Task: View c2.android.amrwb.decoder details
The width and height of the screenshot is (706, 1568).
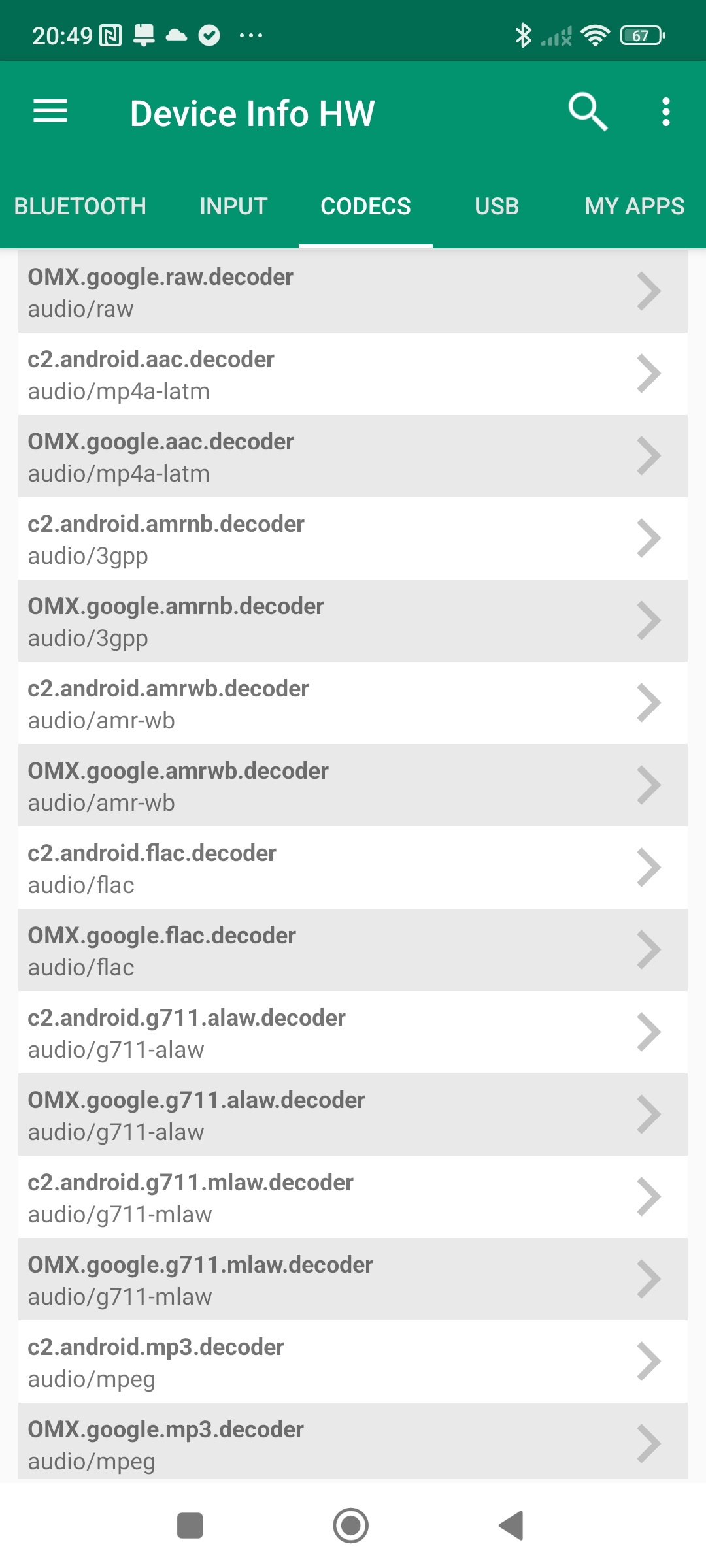Action: click(353, 704)
